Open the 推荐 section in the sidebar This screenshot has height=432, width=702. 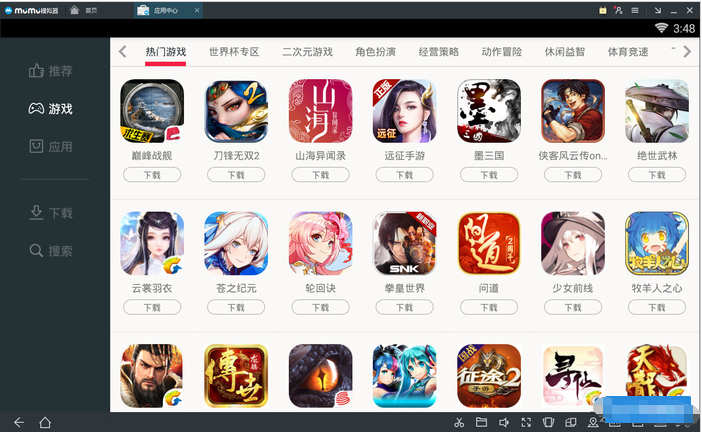point(52,71)
